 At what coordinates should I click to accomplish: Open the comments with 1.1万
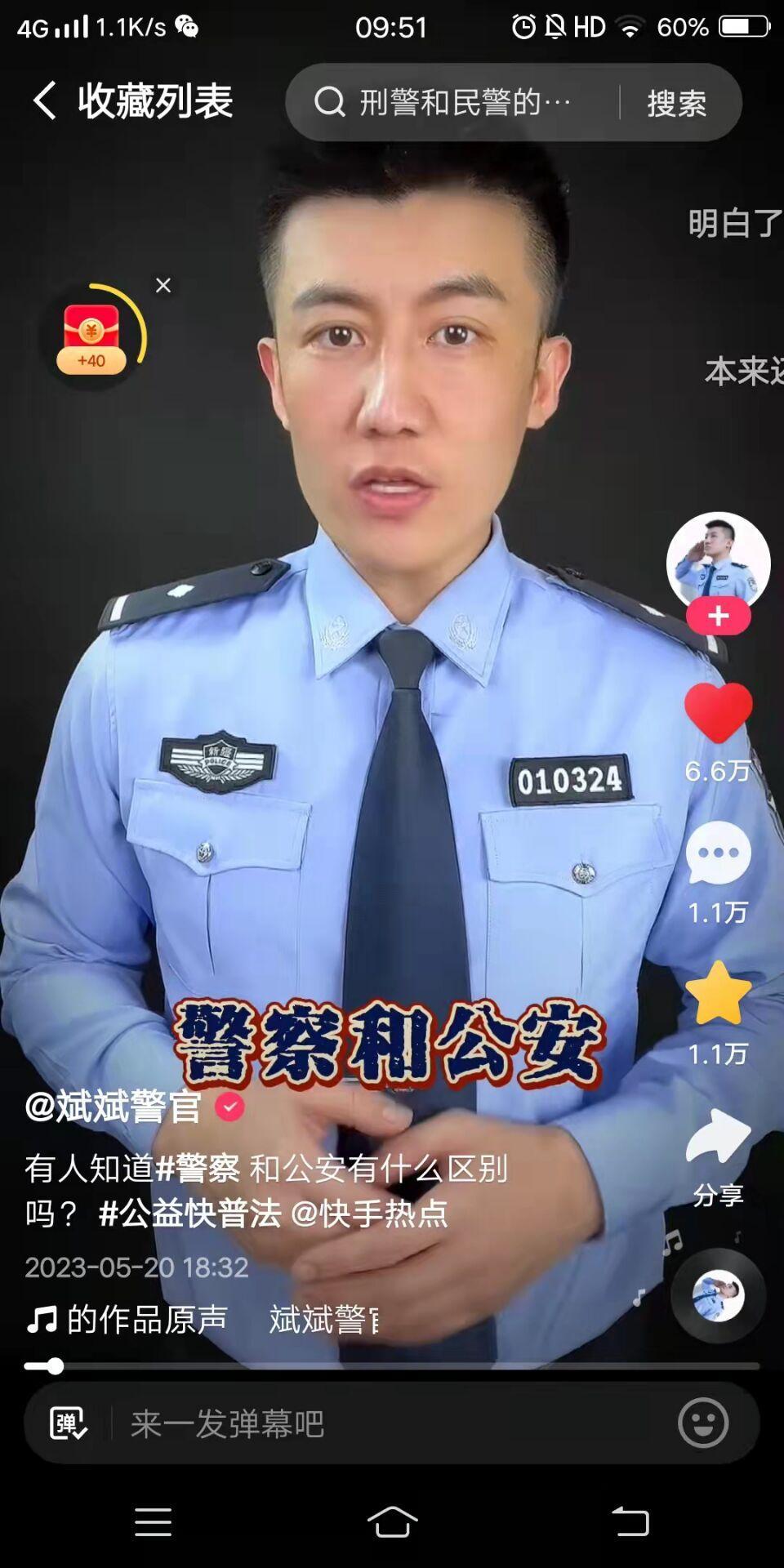pos(718,854)
